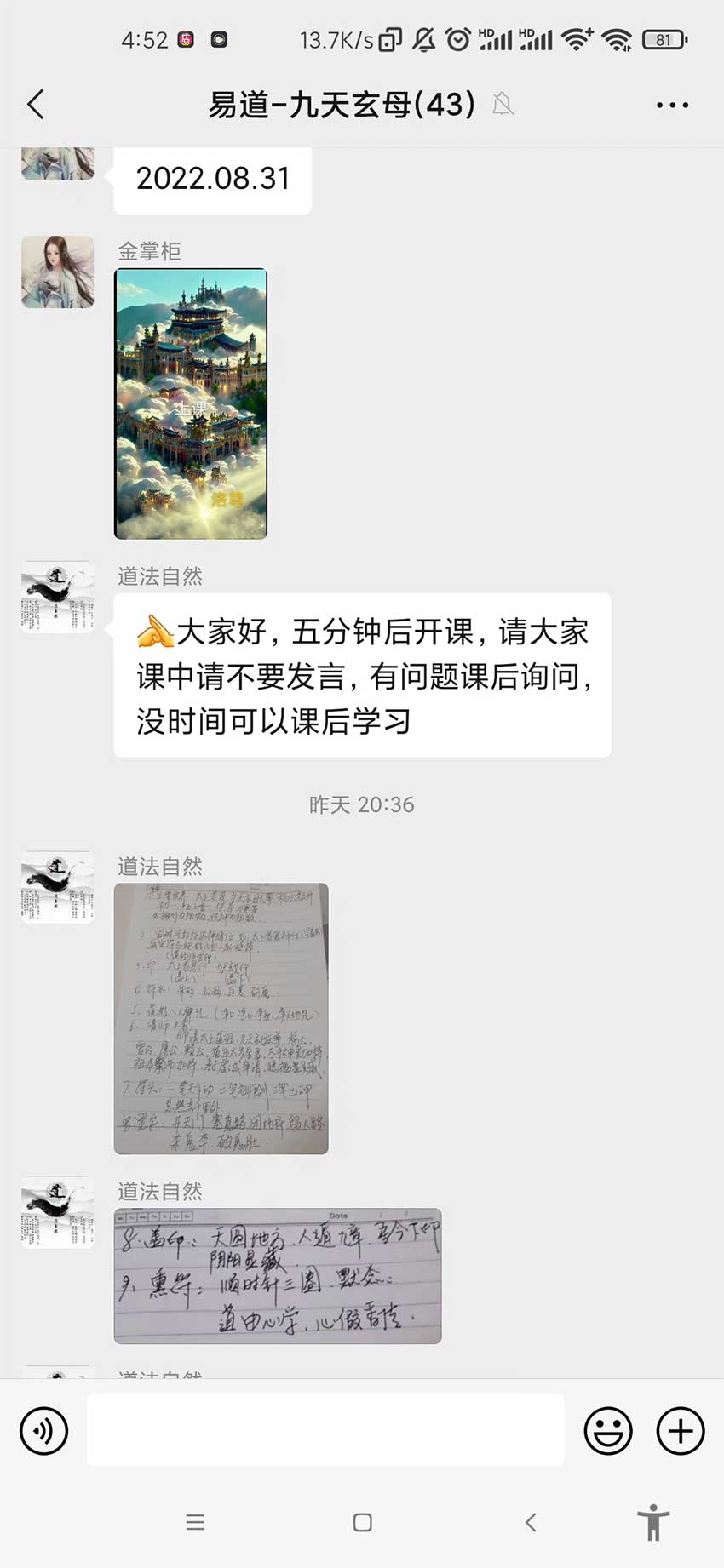Open 金掌柜's profile avatar
The width and height of the screenshot is (724, 1568).
(58, 272)
